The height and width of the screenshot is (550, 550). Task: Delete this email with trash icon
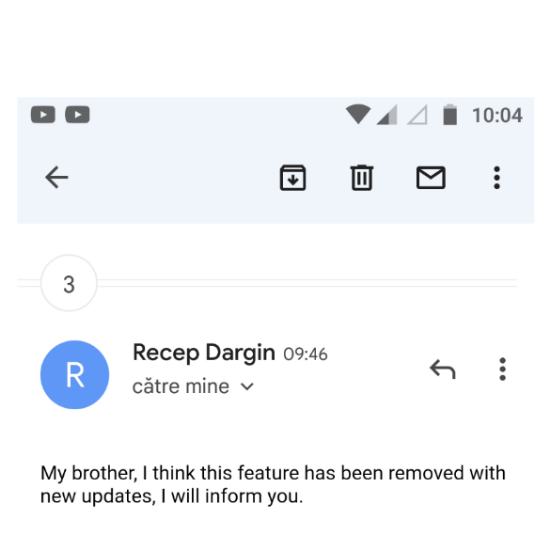(362, 177)
